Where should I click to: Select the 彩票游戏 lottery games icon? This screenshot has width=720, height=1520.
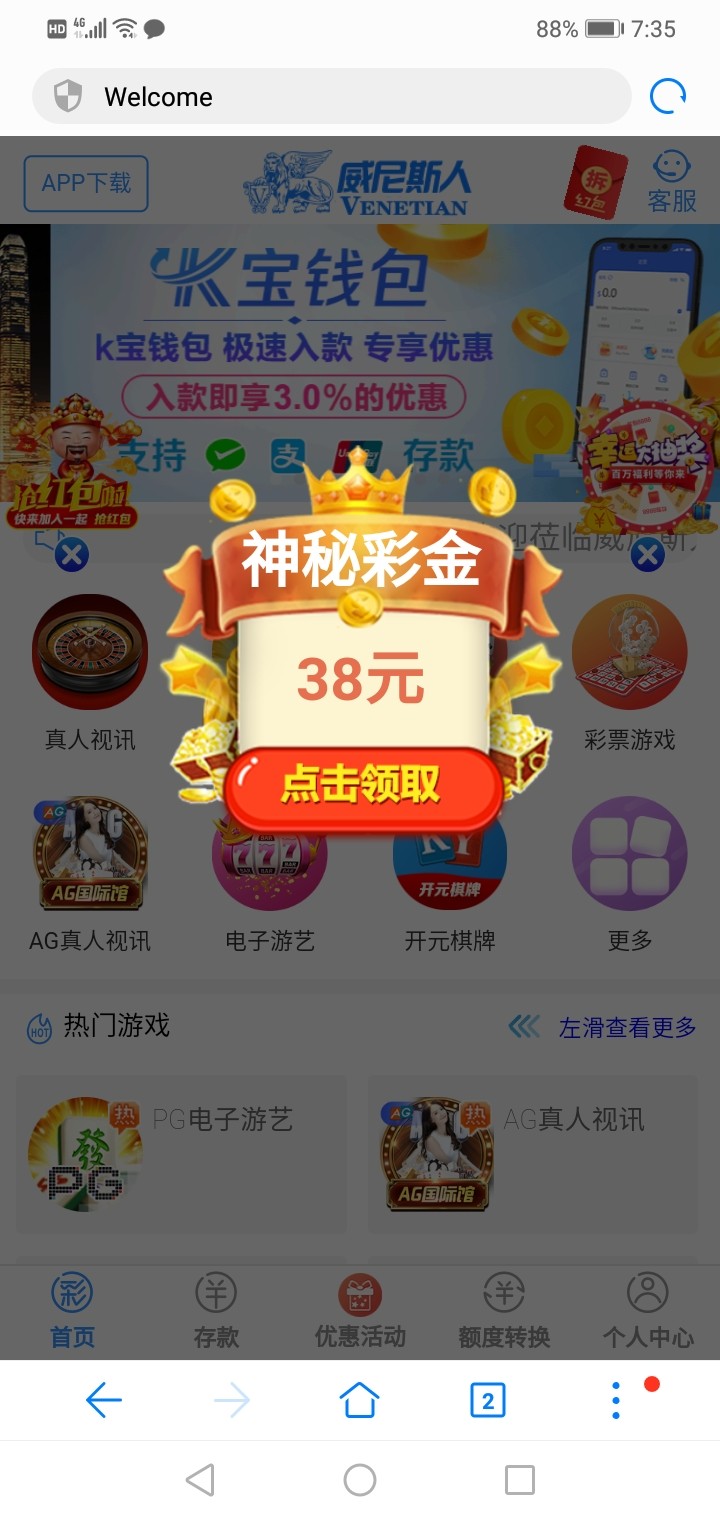click(630, 650)
